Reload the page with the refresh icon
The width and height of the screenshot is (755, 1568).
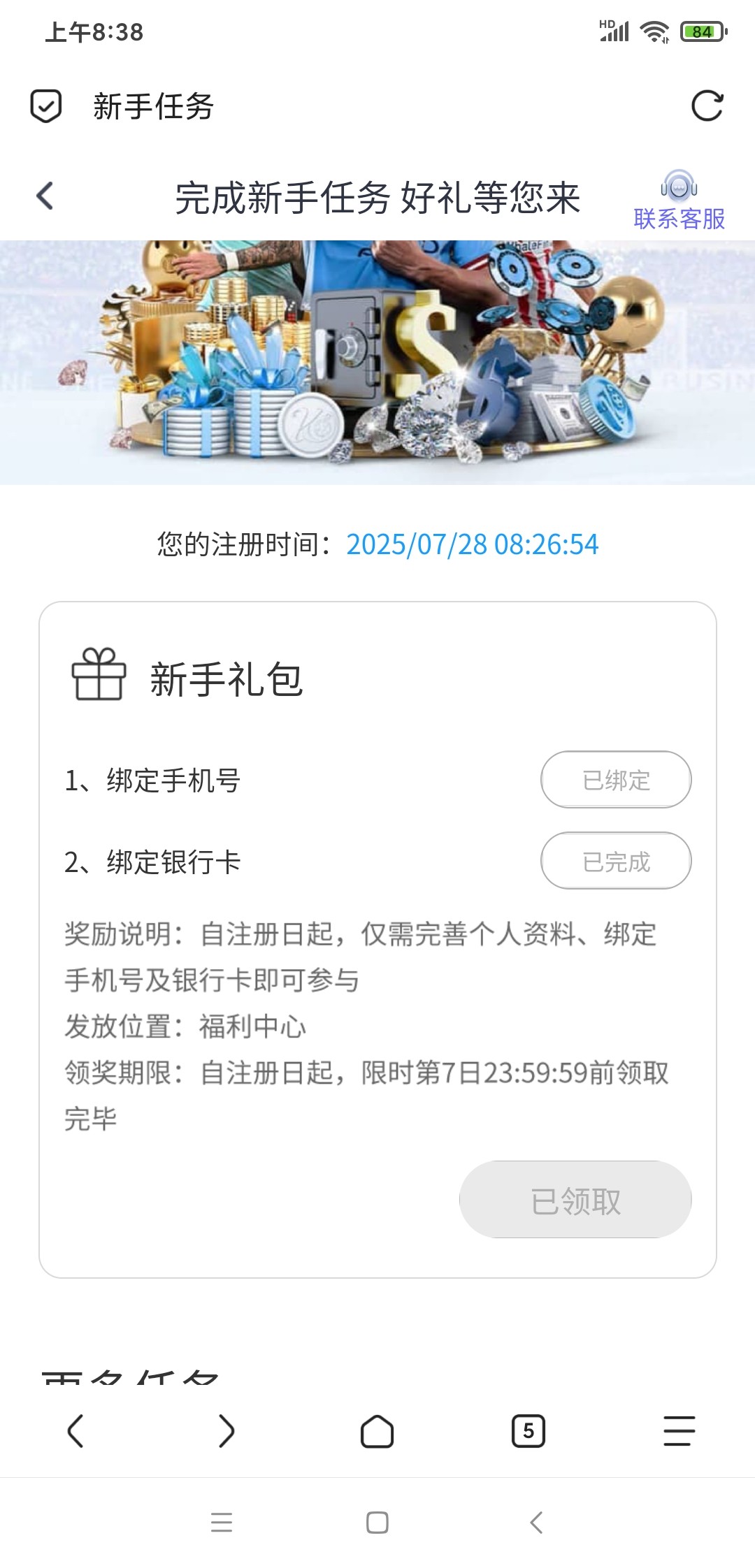[707, 106]
